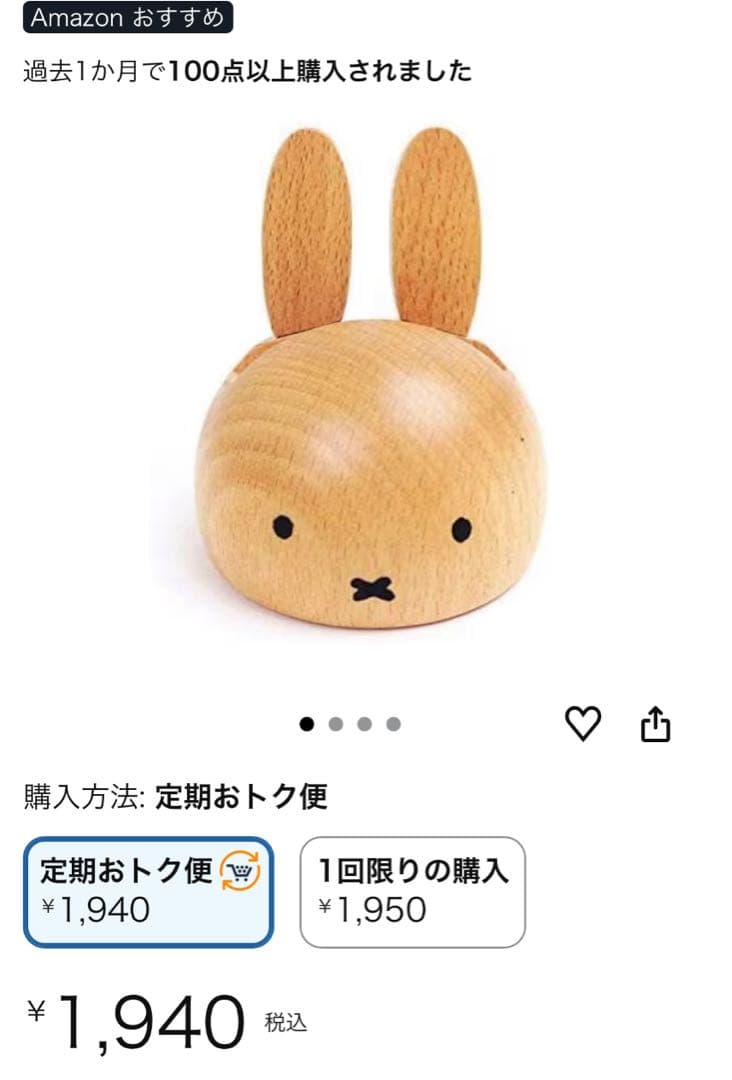Select the 定期おトク便 purchase option

point(149,891)
